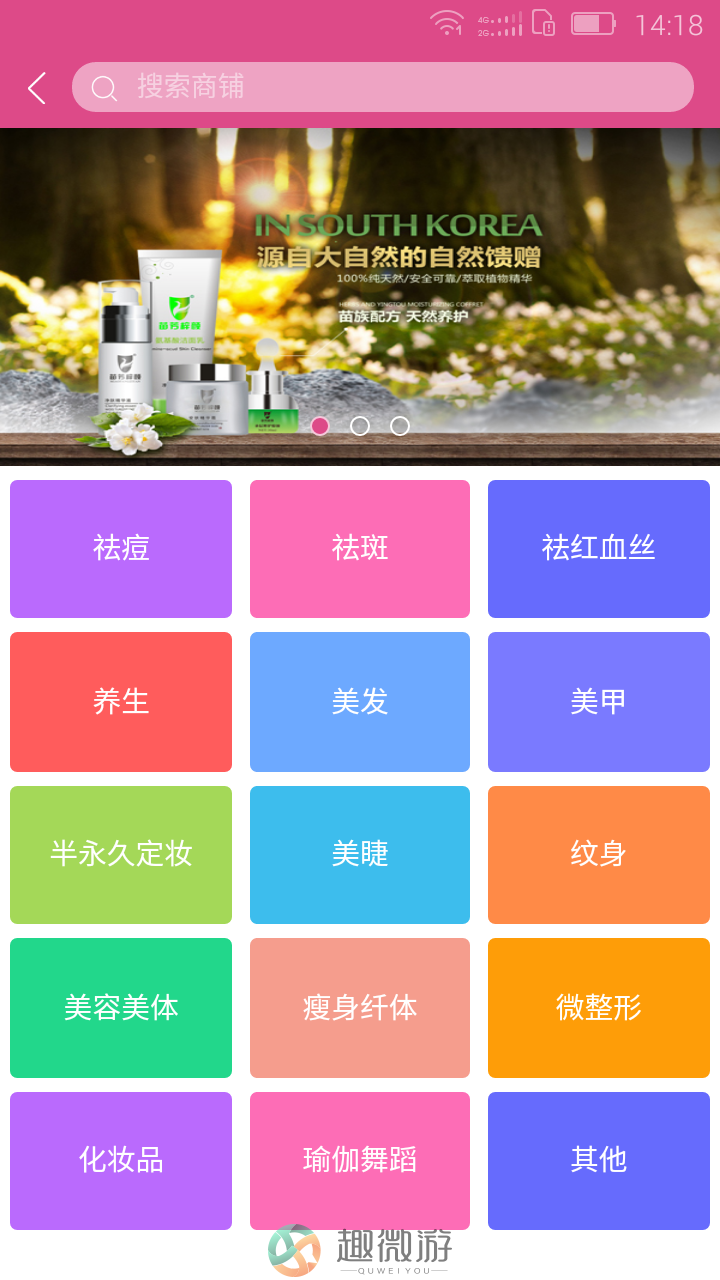Select the 化妆品 category
Image resolution: width=720 pixels, height=1280 pixels.
(x=121, y=1160)
